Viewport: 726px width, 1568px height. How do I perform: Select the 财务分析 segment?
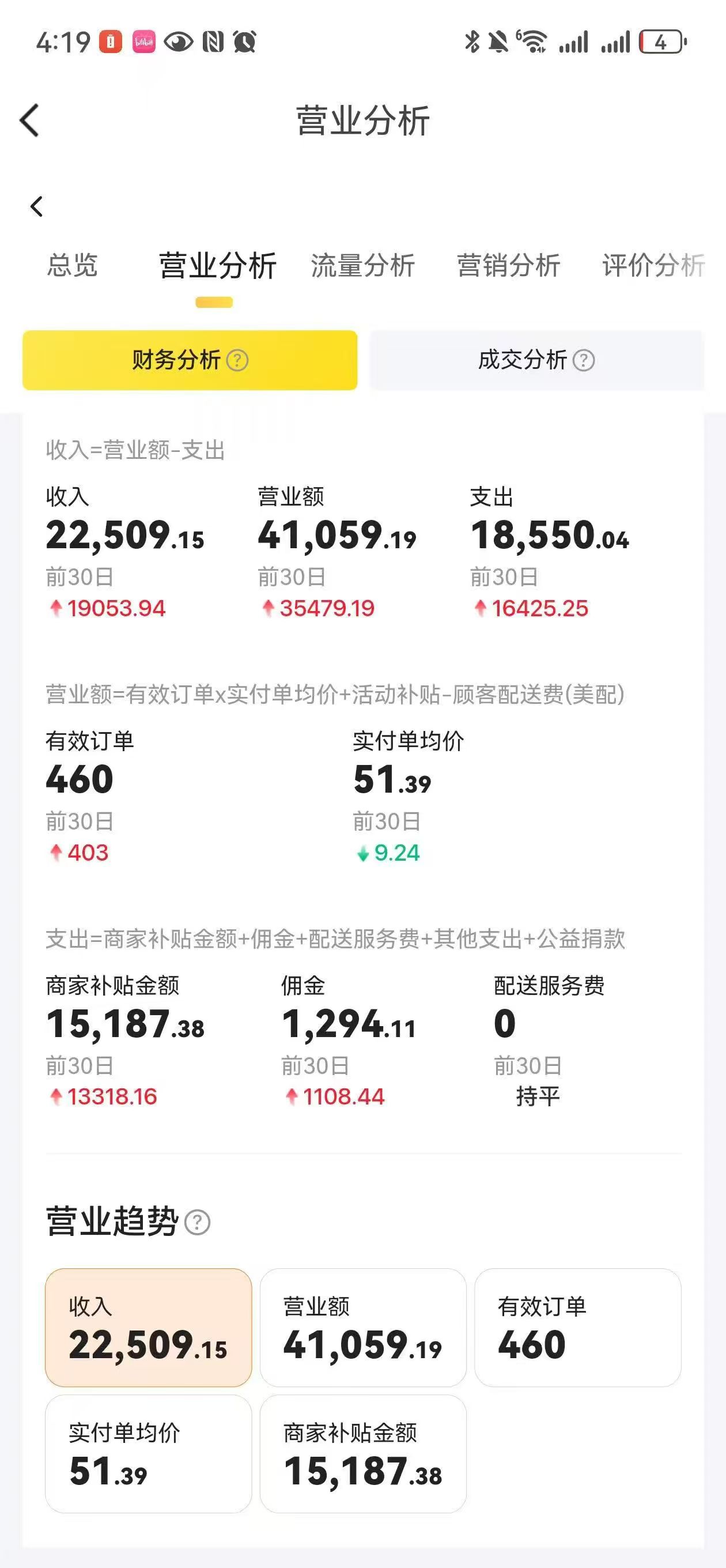pyautogui.click(x=190, y=360)
